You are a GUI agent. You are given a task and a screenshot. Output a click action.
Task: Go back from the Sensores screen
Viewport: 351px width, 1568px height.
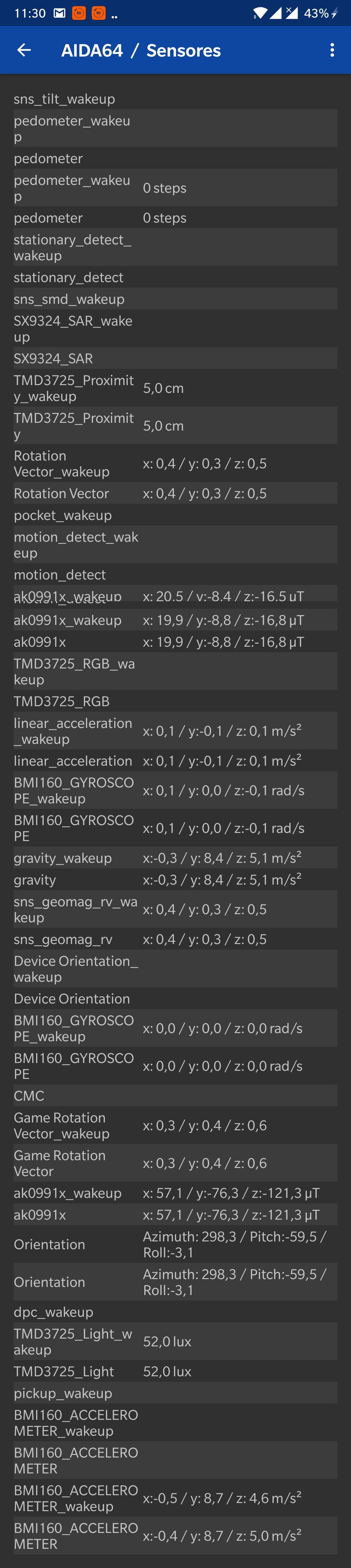click(x=24, y=50)
